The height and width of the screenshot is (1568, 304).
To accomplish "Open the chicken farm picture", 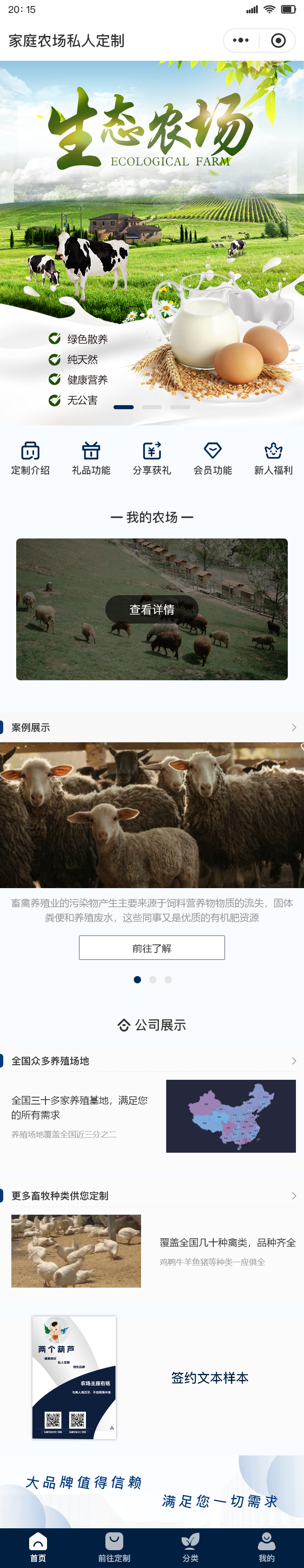I will [x=76, y=1251].
